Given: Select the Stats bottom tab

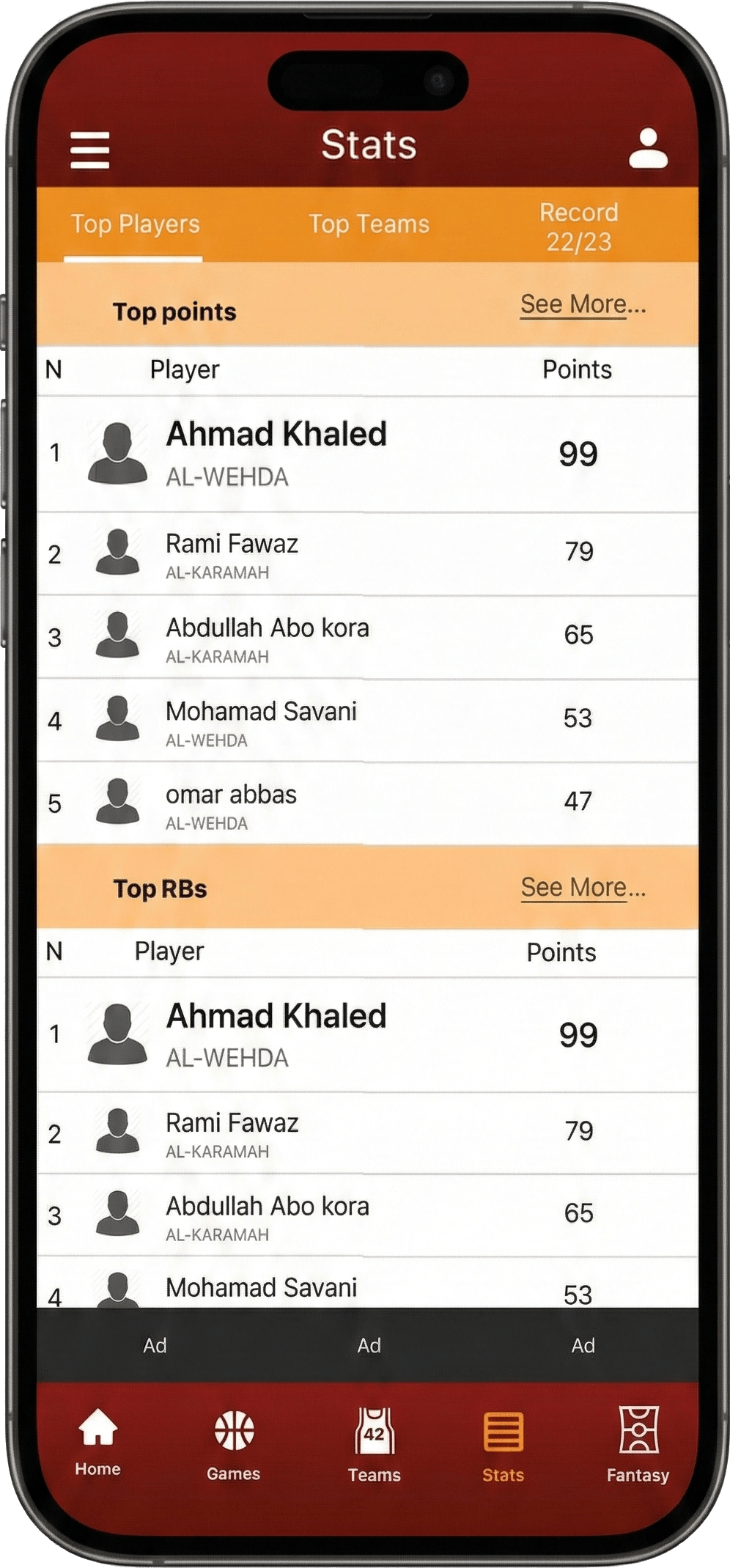Looking at the screenshot, I should click(x=503, y=1445).
